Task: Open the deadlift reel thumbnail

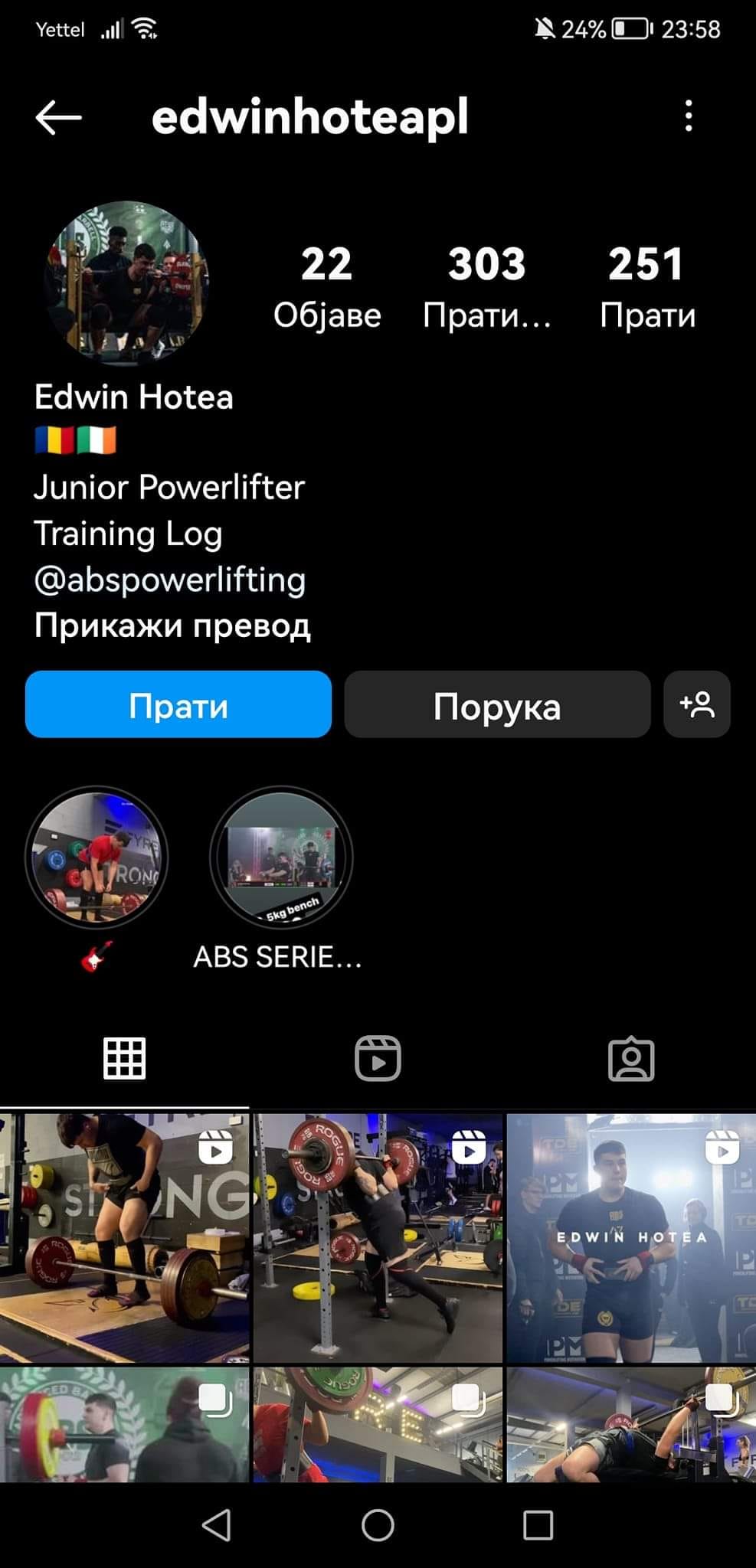Action: coord(124,1237)
